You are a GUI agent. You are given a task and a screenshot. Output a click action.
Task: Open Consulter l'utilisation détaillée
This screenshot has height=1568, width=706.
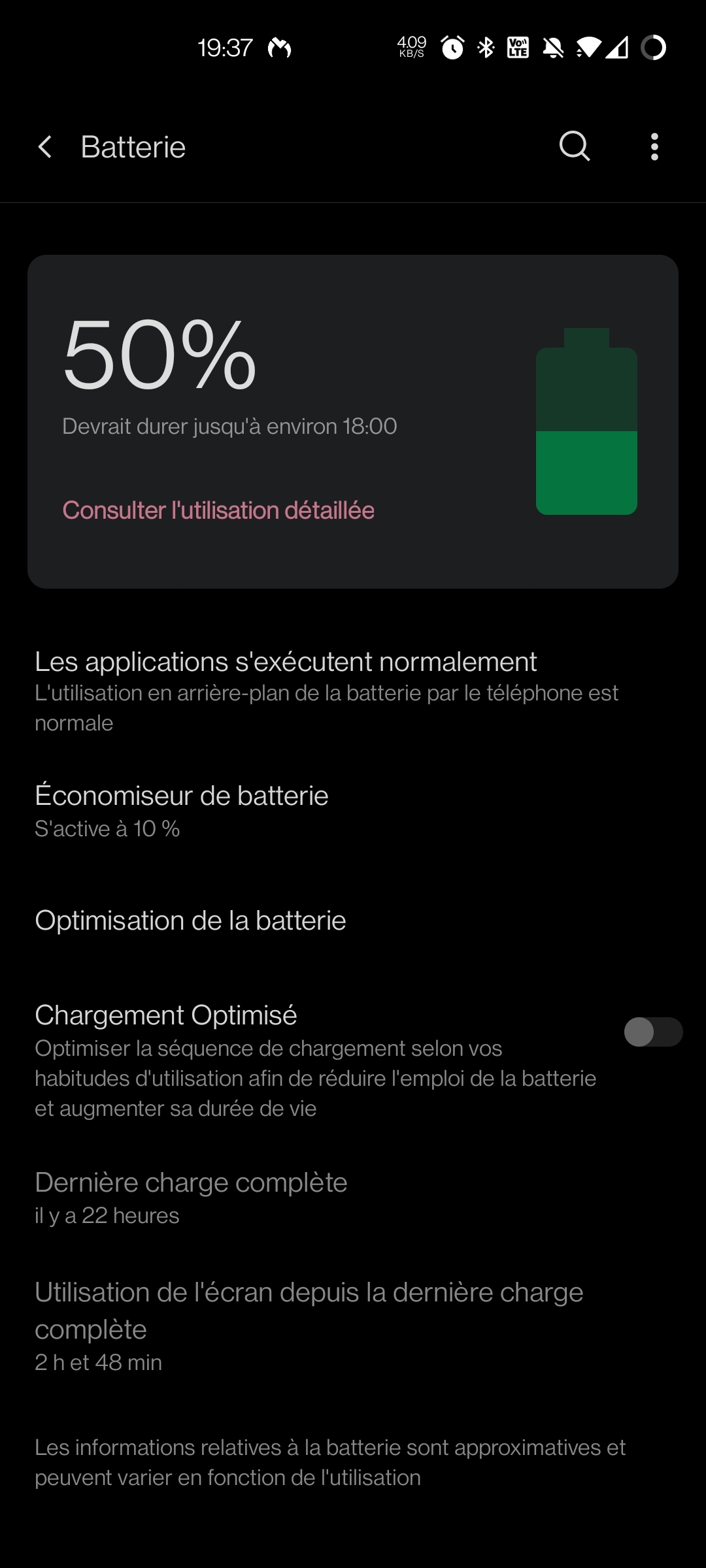(x=218, y=510)
